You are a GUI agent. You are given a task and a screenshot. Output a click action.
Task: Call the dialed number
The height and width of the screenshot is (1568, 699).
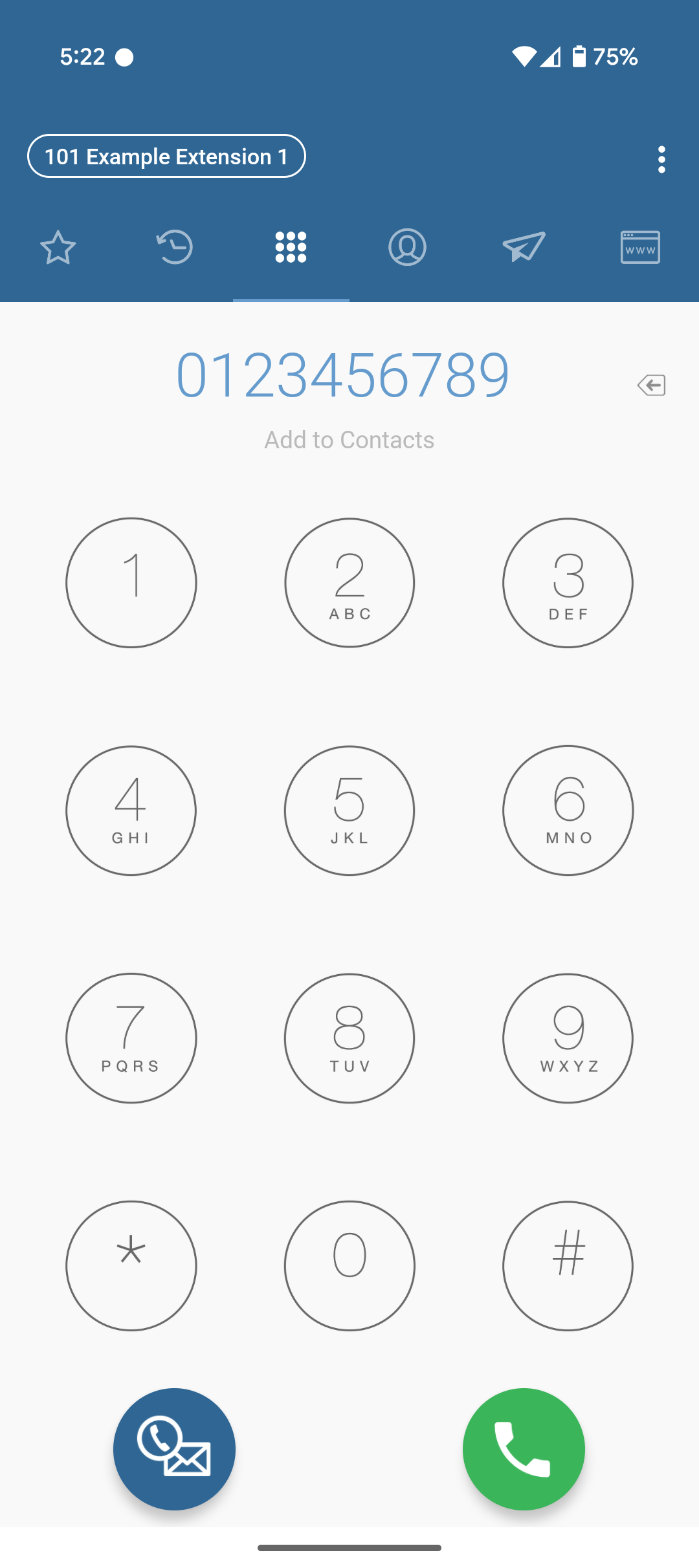tap(524, 1449)
